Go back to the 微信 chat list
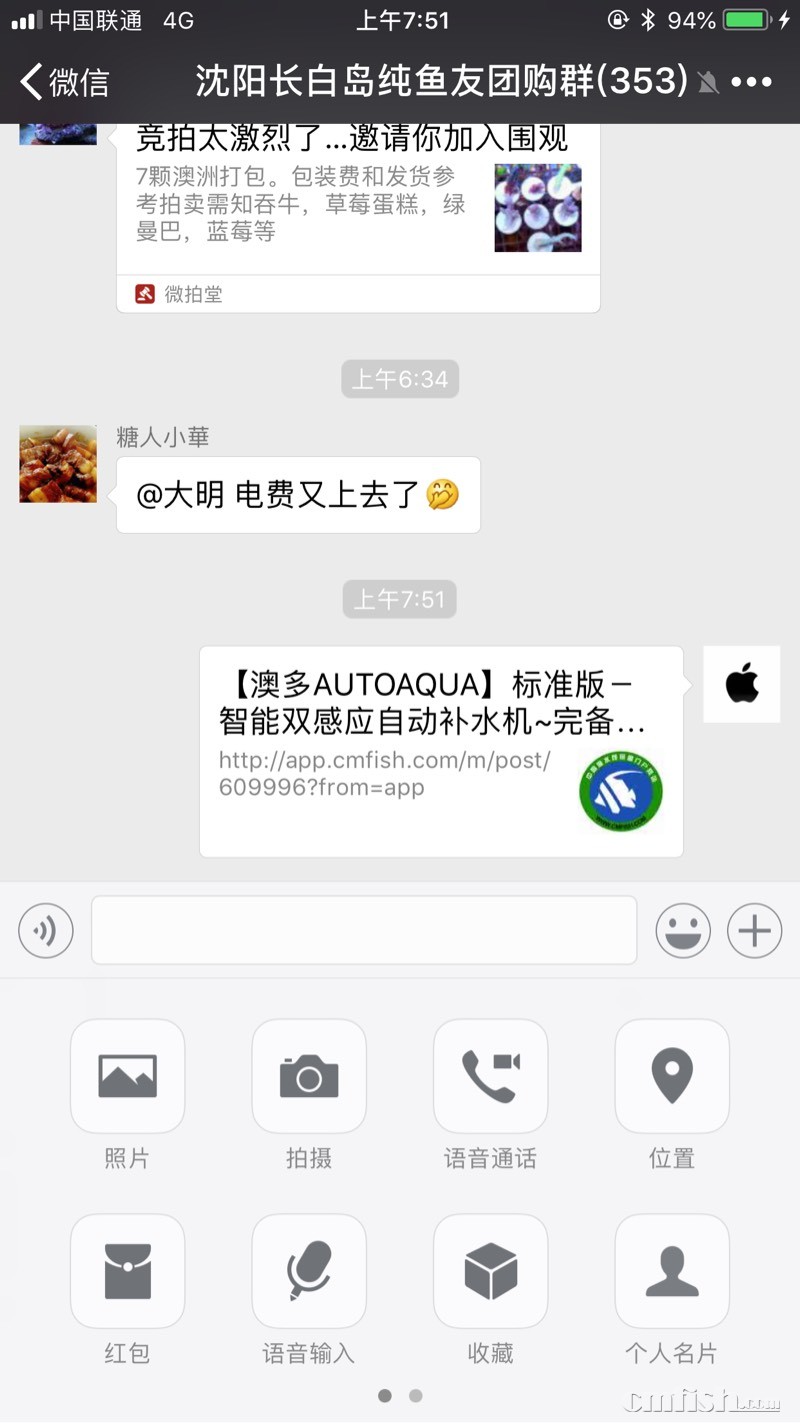The width and height of the screenshot is (800, 1423). pyautogui.click(x=64, y=81)
